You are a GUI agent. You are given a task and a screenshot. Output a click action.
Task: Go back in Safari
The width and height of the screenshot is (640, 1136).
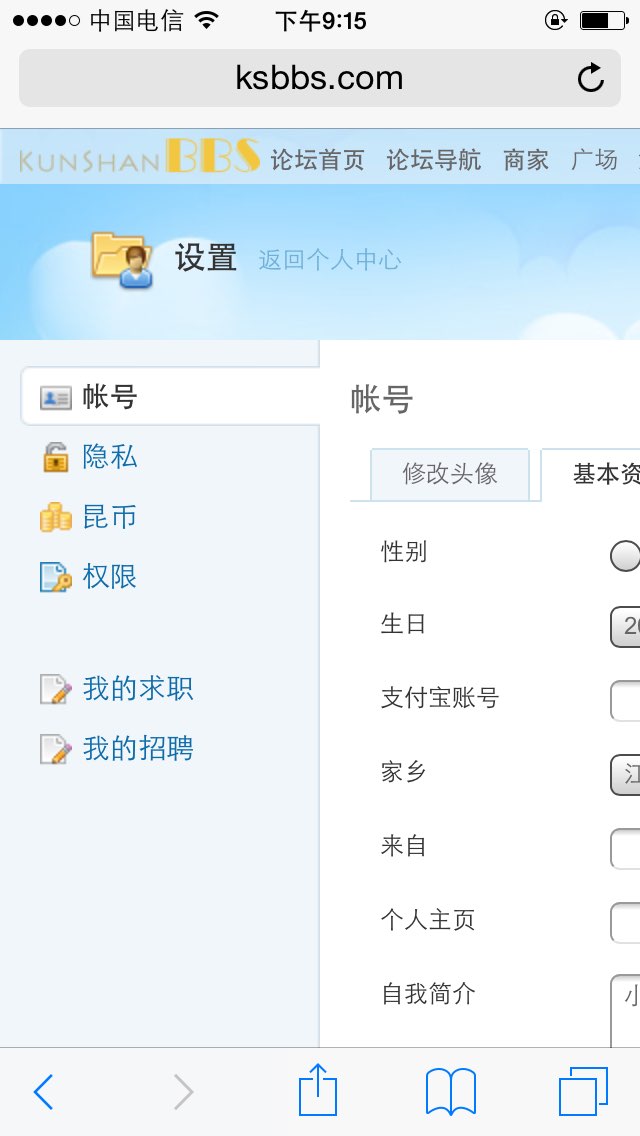point(43,1092)
